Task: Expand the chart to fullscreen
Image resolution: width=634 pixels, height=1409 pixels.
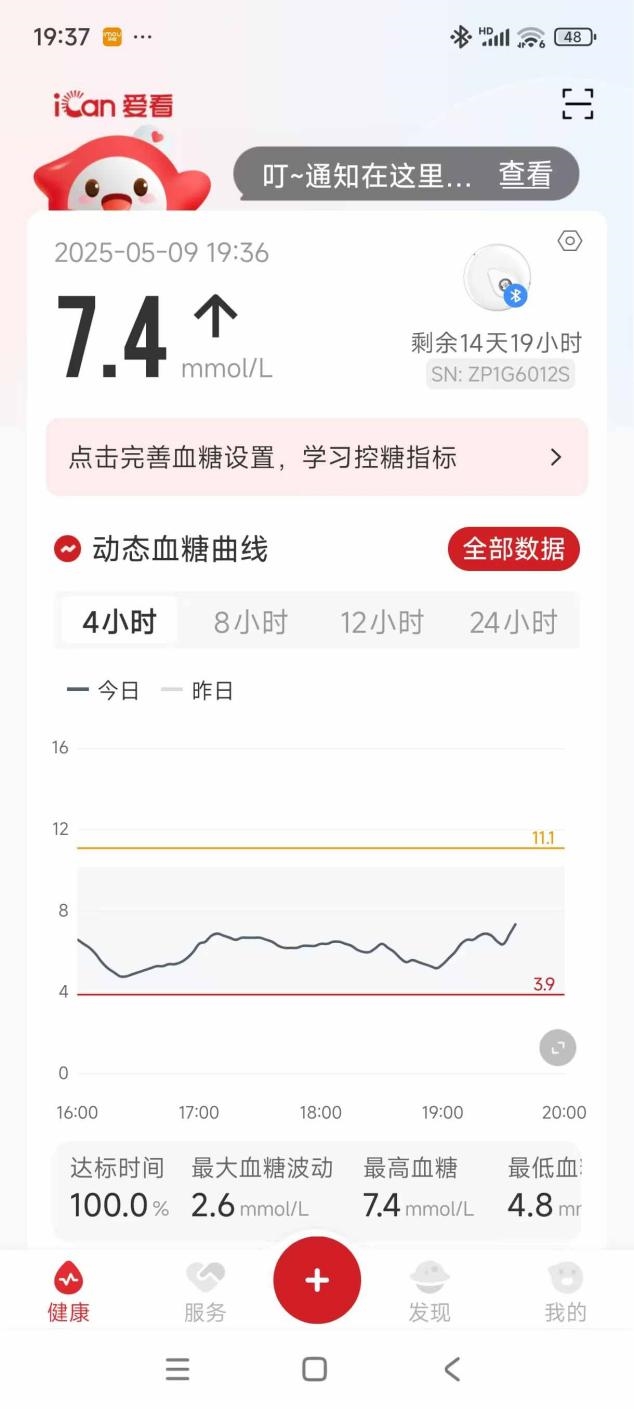Action: point(558,1048)
